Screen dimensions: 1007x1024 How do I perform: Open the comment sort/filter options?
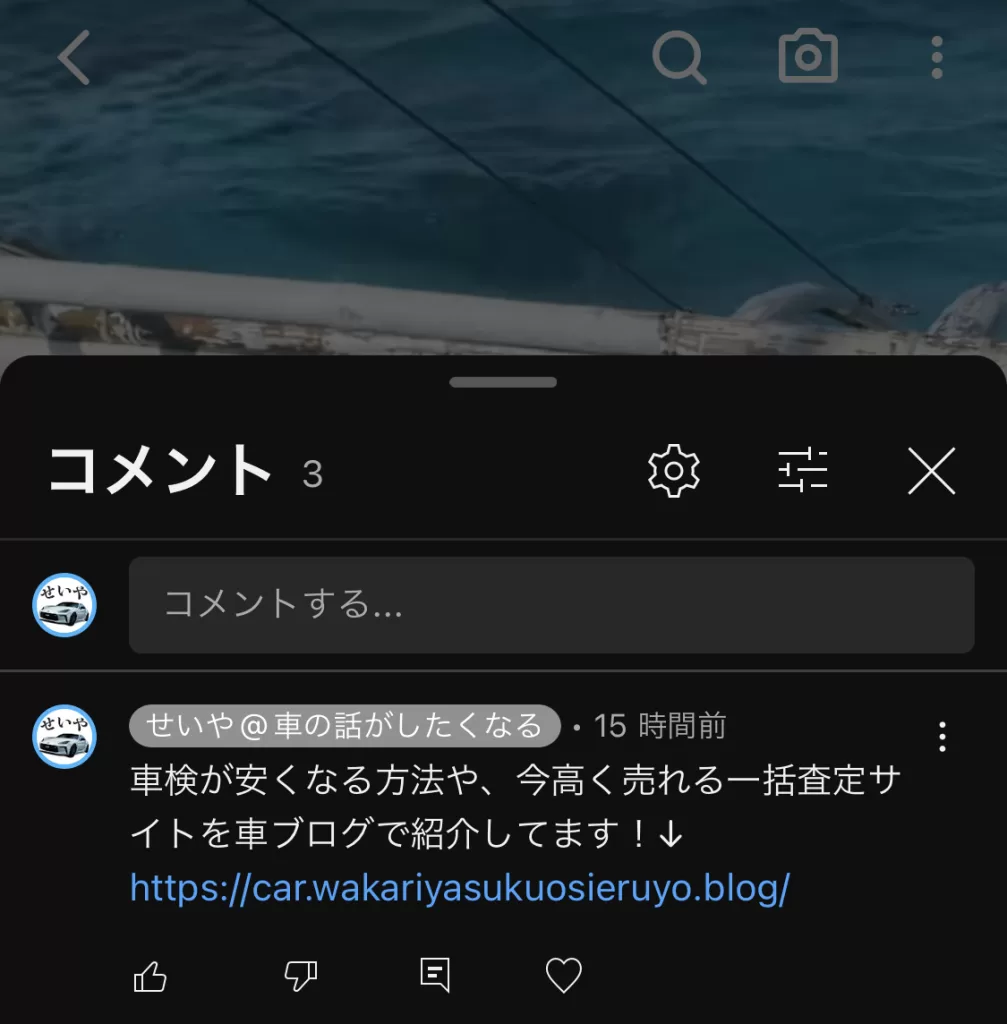pyautogui.click(x=803, y=470)
